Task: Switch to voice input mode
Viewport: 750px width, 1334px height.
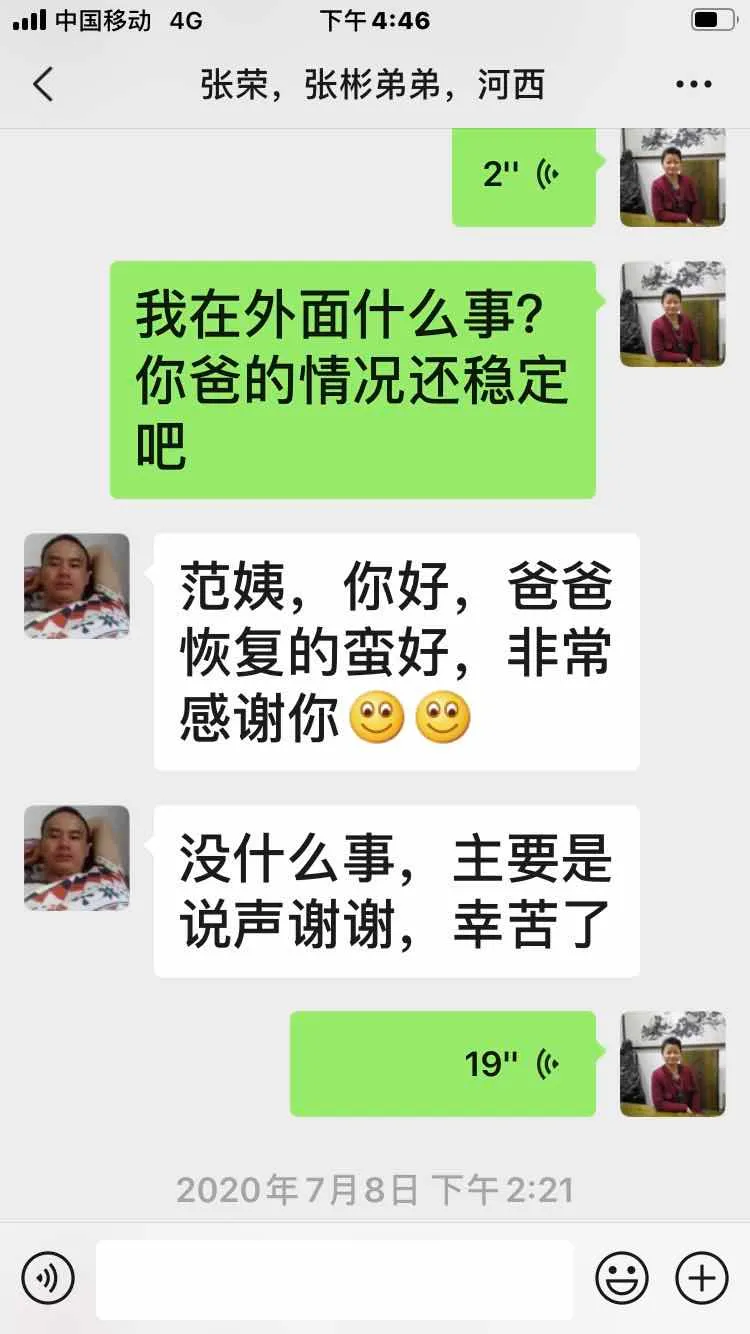Action: pos(48,1278)
